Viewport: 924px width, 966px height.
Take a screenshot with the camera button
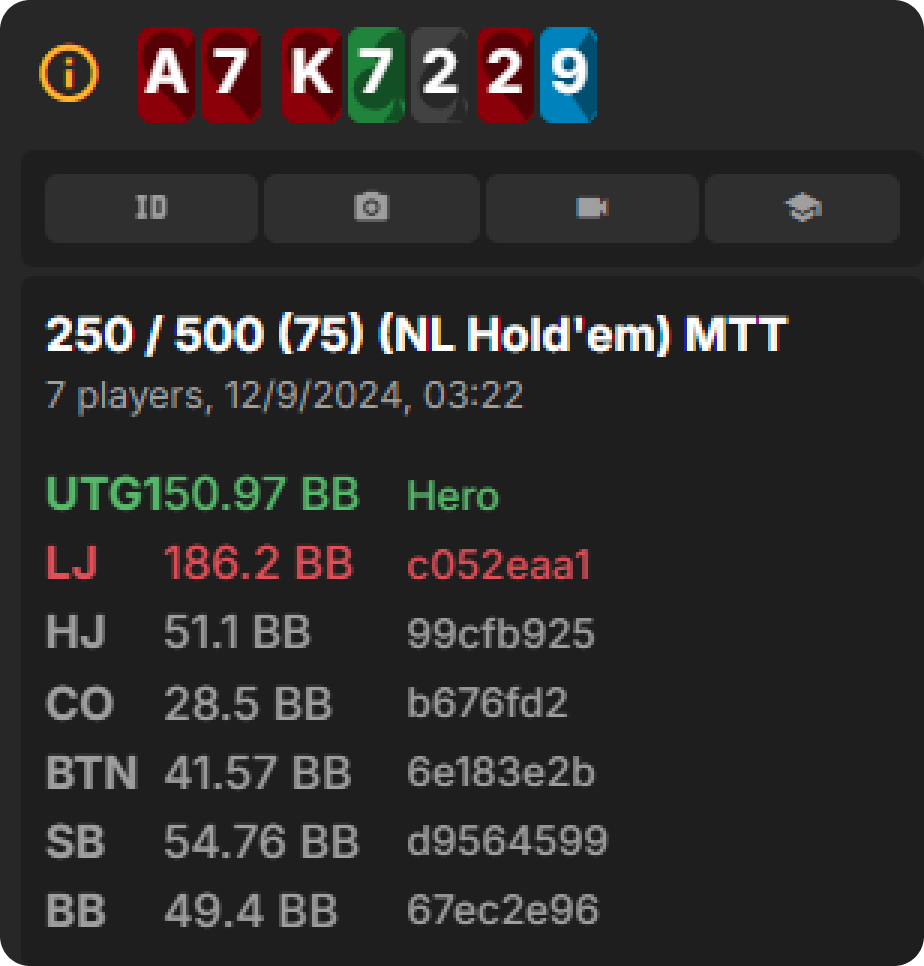click(x=371, y=208)
